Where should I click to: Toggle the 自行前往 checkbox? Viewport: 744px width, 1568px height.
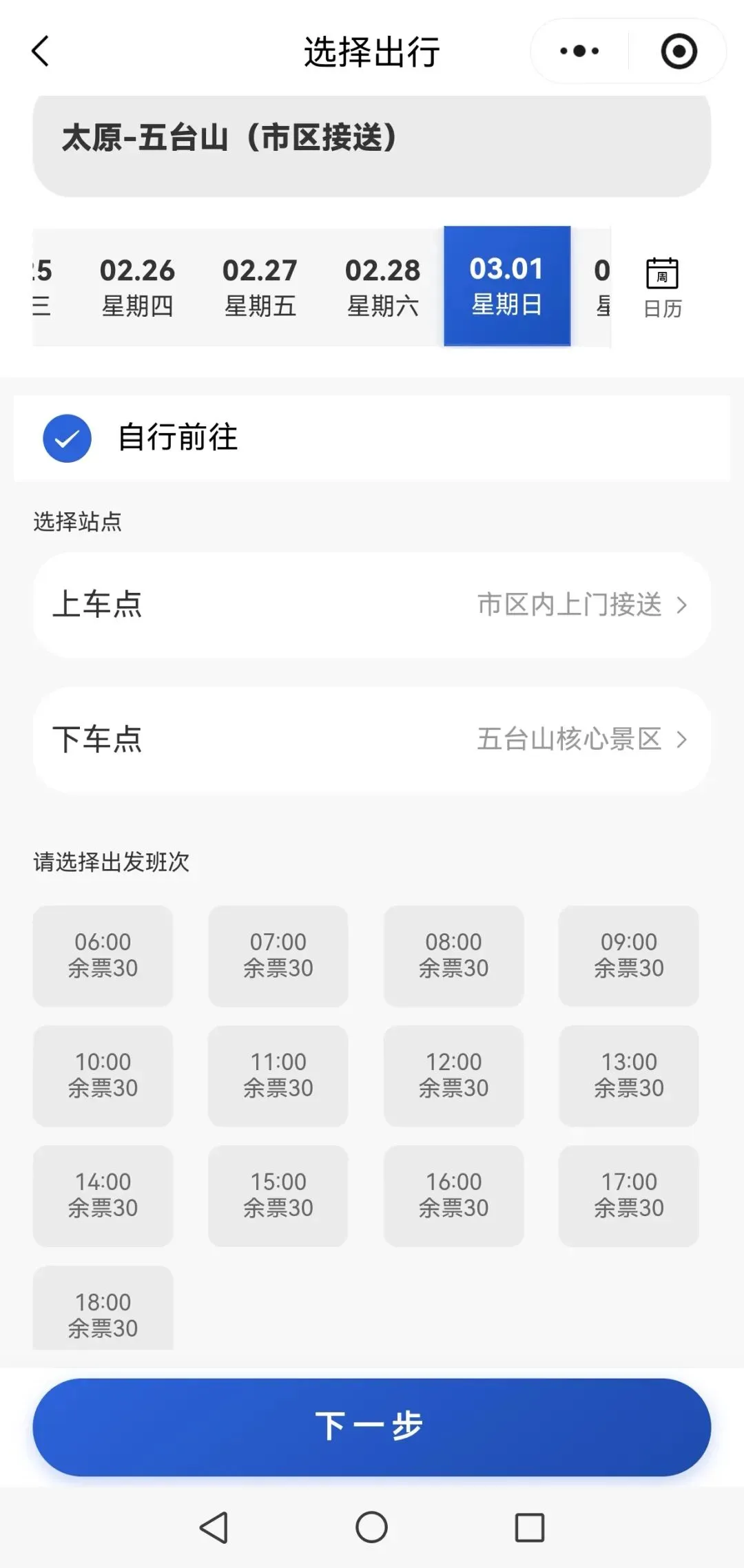coord(68,438)
